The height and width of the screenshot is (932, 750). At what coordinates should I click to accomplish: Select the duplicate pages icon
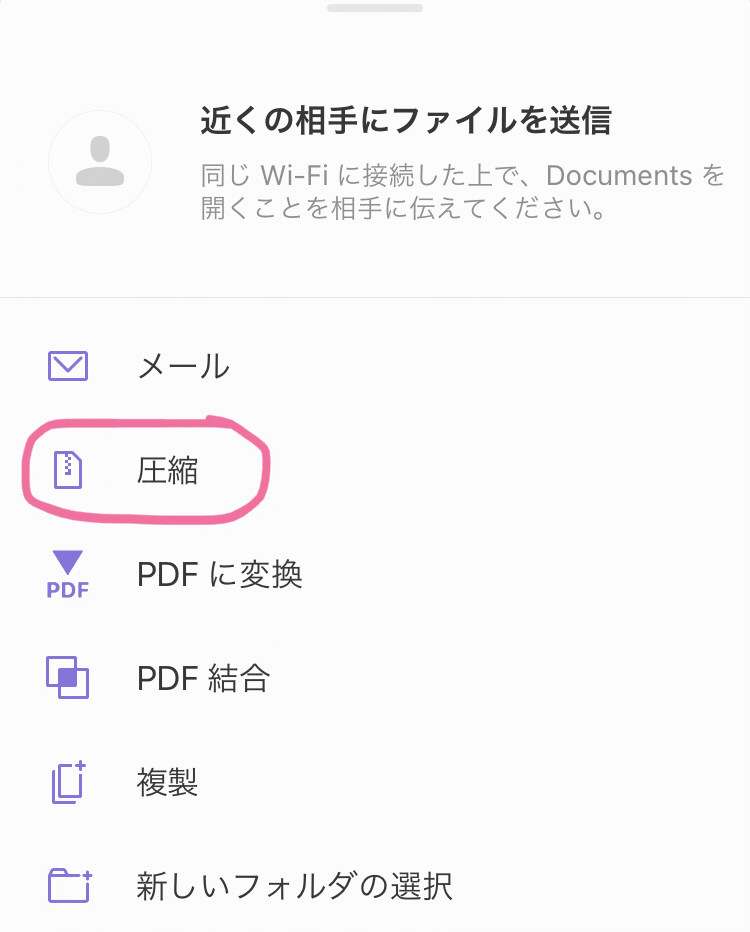tap(66, 783)
